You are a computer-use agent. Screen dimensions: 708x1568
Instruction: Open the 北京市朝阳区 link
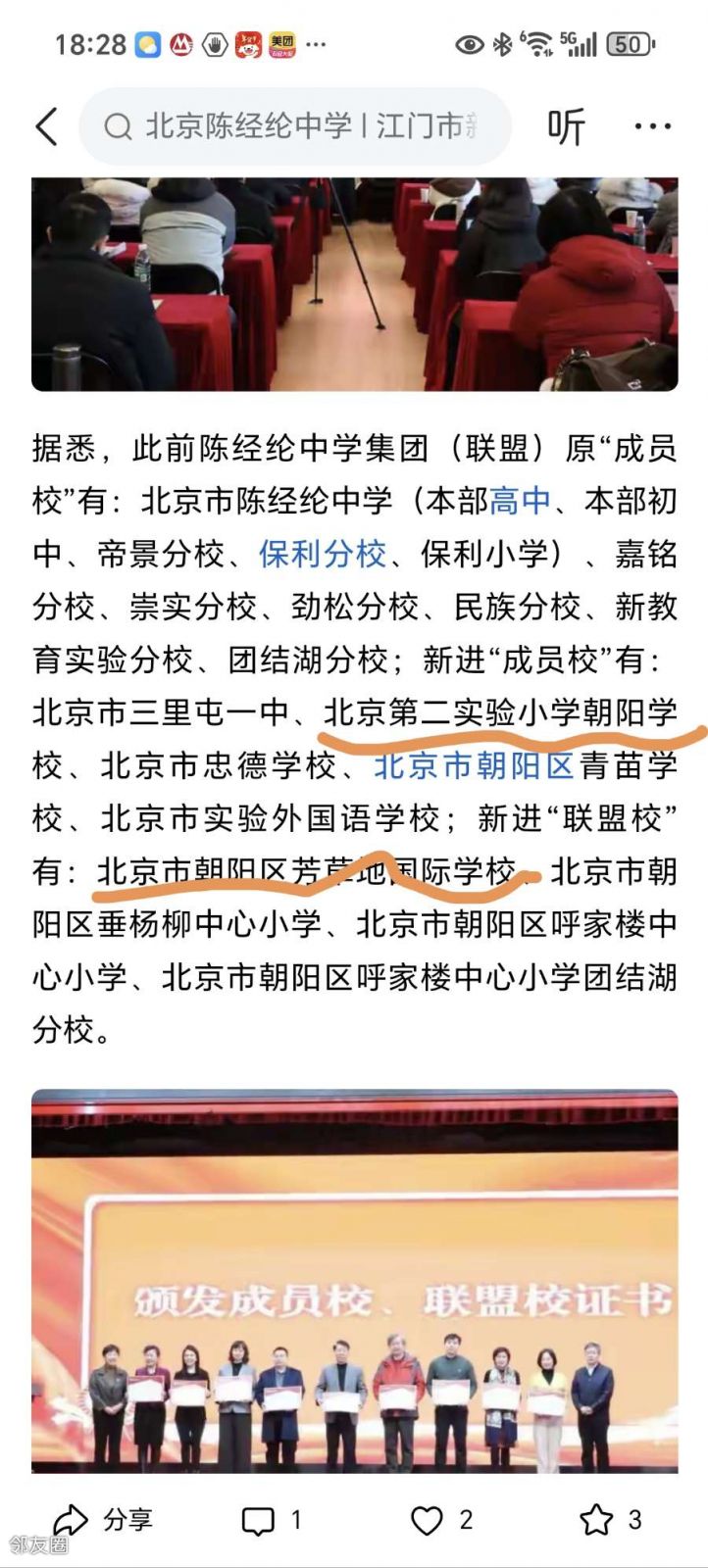point(474,765)
